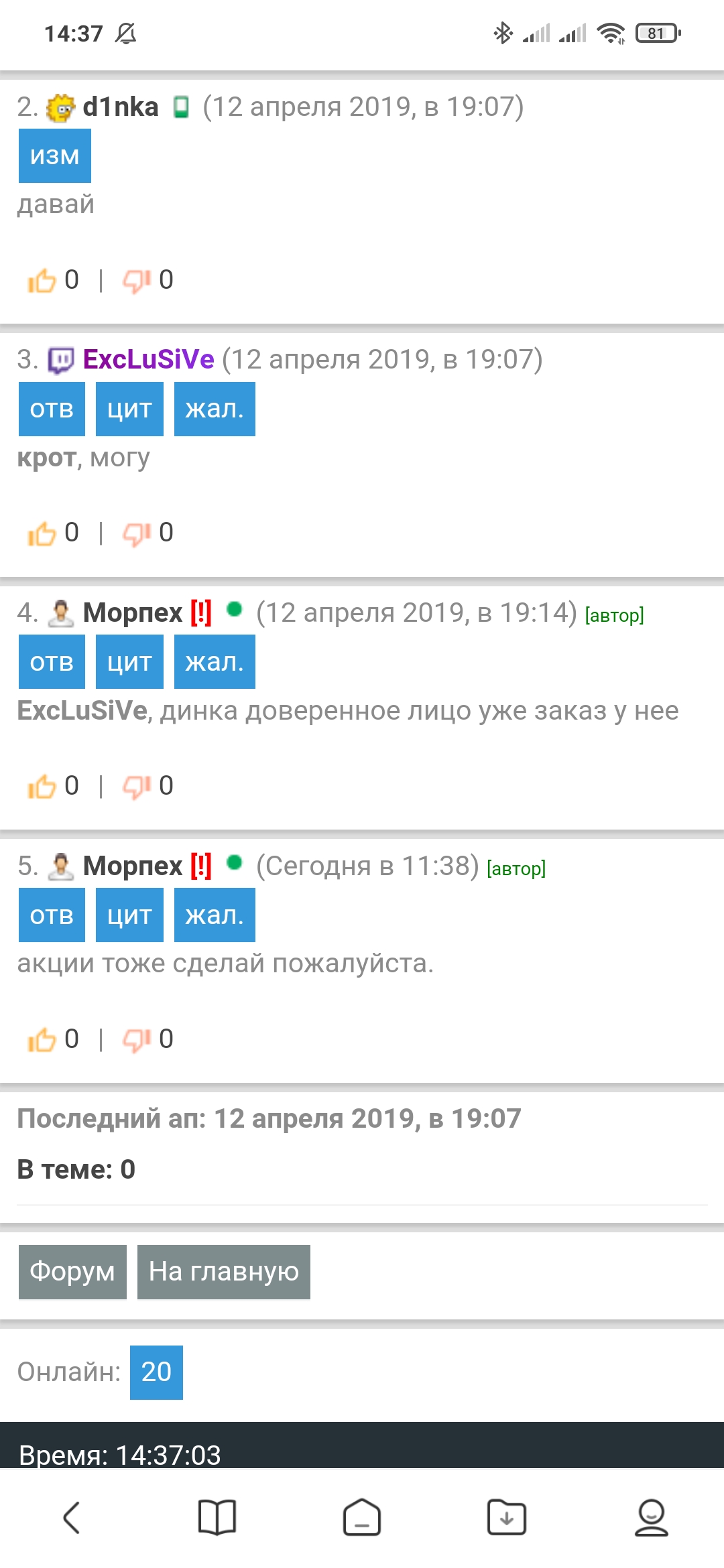This screenshot has width=724, height=1568.
Task: Dislike ExcLuSiVe's post 'крот, могу'
Action: [x=136, y=533]
